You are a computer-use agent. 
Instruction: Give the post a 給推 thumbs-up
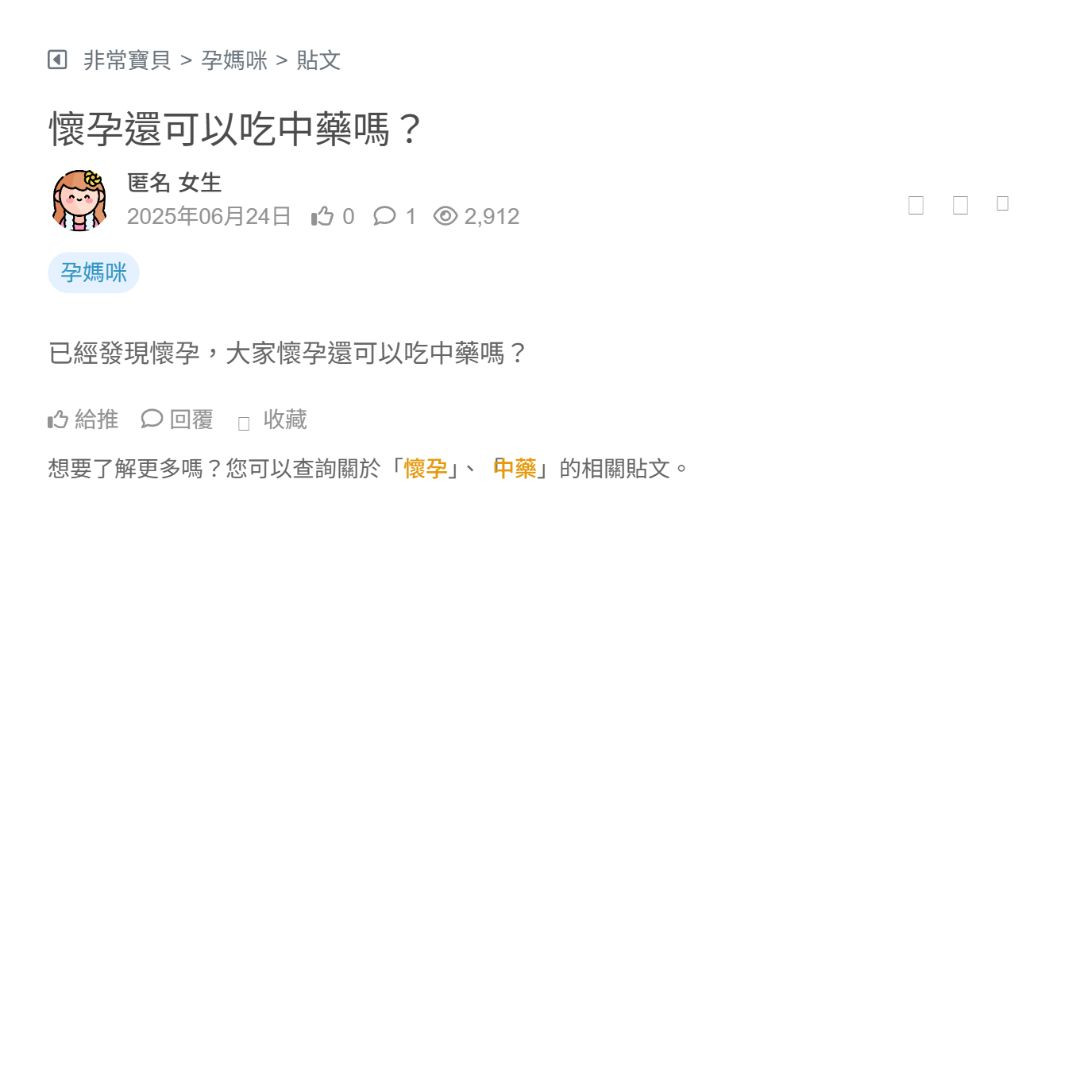coord(83,420)
